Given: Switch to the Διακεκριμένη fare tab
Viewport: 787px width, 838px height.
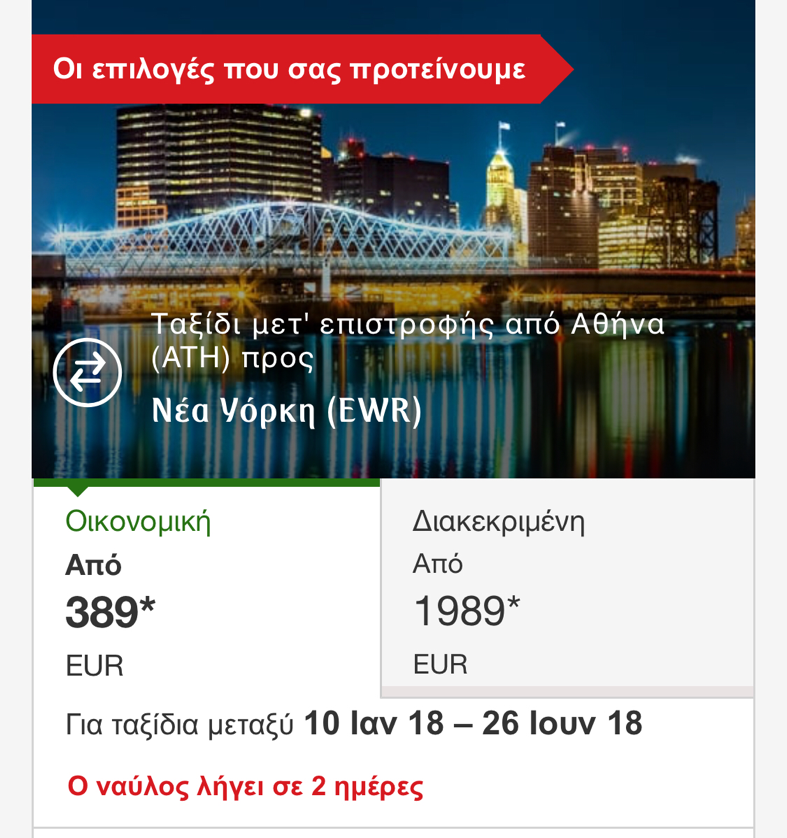Looking at the screenshot, I should (567, 590).
